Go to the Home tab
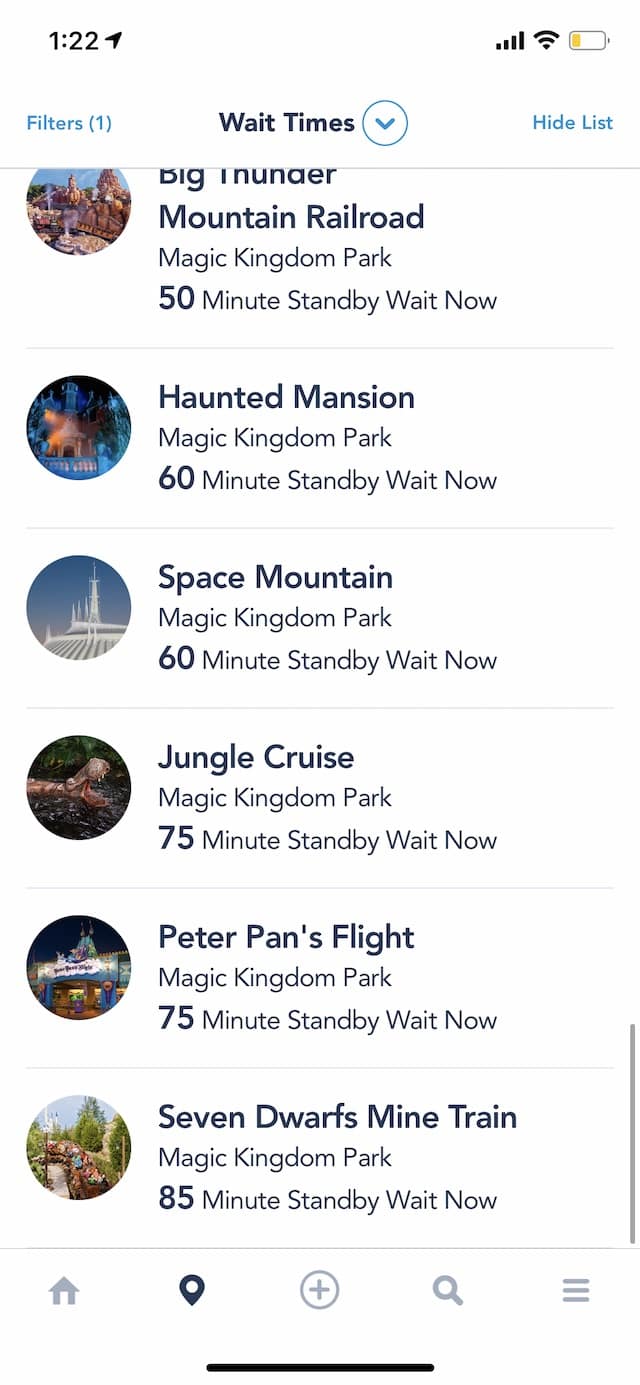The width and height of the screenshot is (640, 1385). 64,1291
